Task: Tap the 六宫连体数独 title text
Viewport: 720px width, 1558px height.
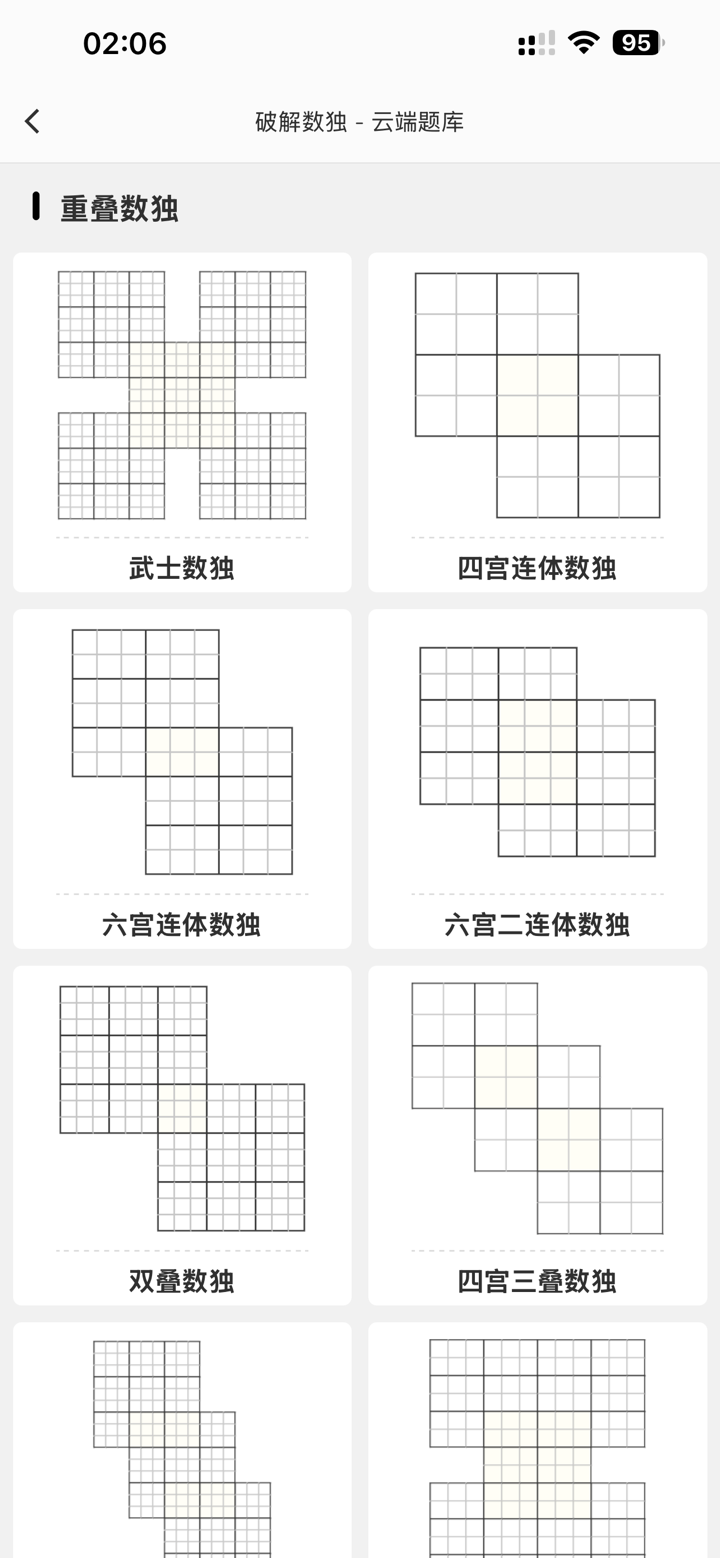Action: pyautogui.click(x=181, y=925)
